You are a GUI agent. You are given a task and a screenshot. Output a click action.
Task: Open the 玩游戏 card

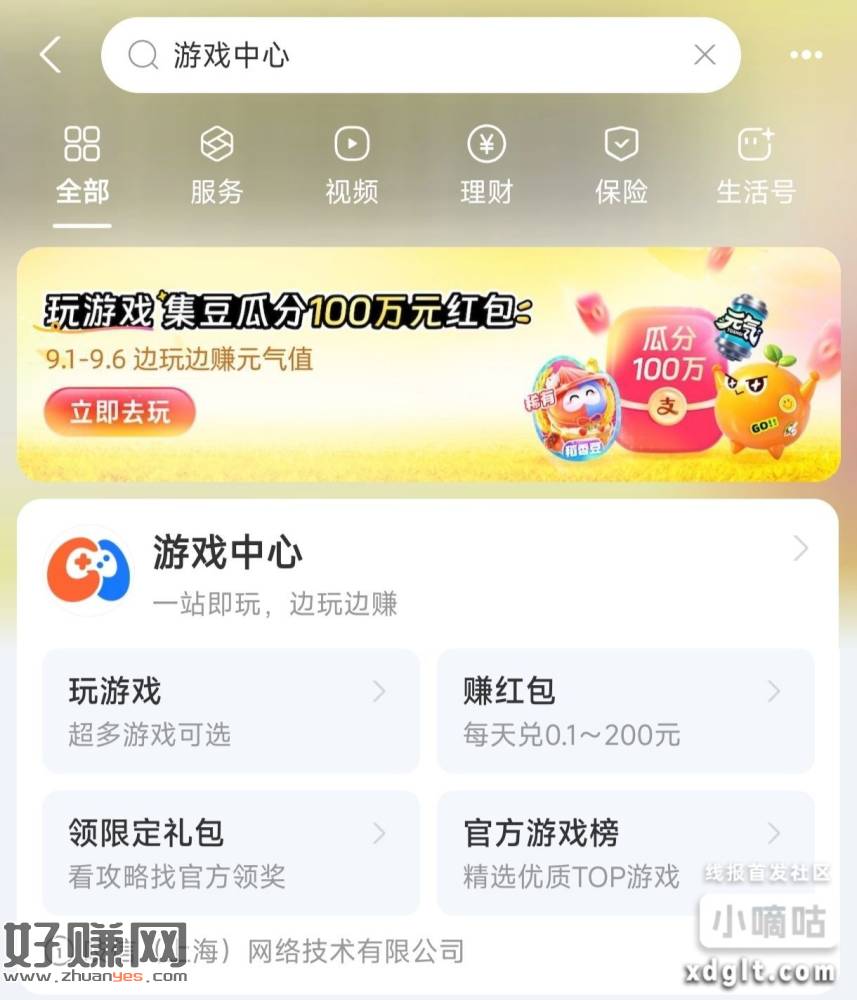pos(230,711)
